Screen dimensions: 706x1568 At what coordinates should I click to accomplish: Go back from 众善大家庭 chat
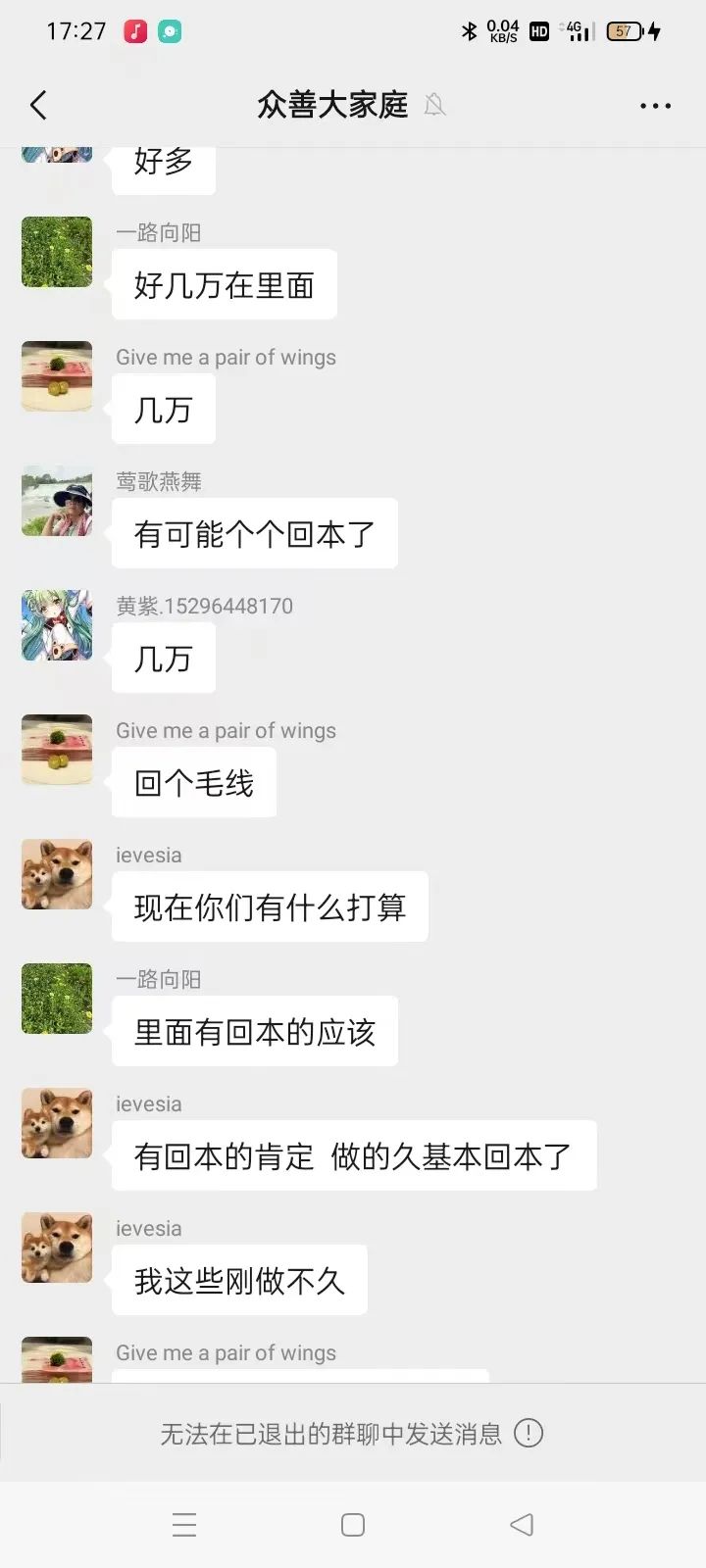click(39, 105)
